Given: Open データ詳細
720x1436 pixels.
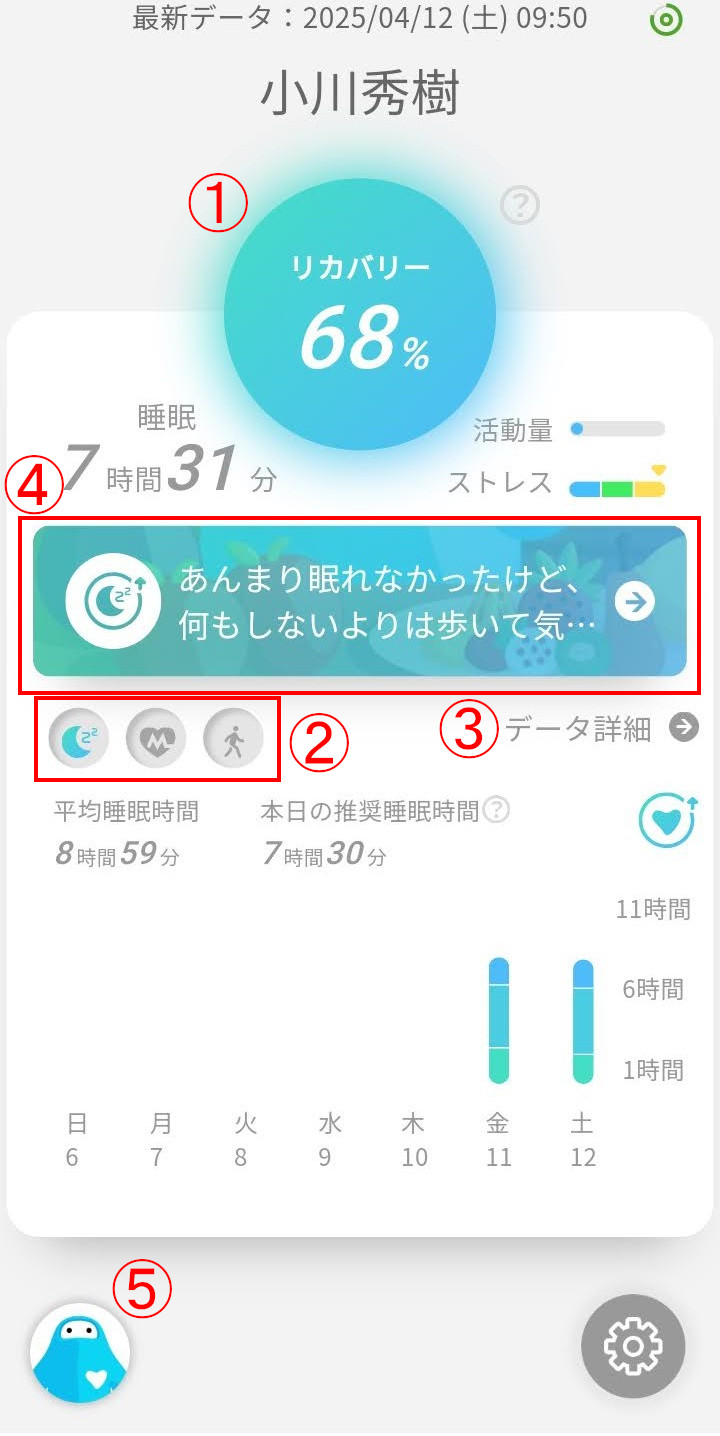Looking at the screenshot, I should pyautogui.click(x=600, y=729).
